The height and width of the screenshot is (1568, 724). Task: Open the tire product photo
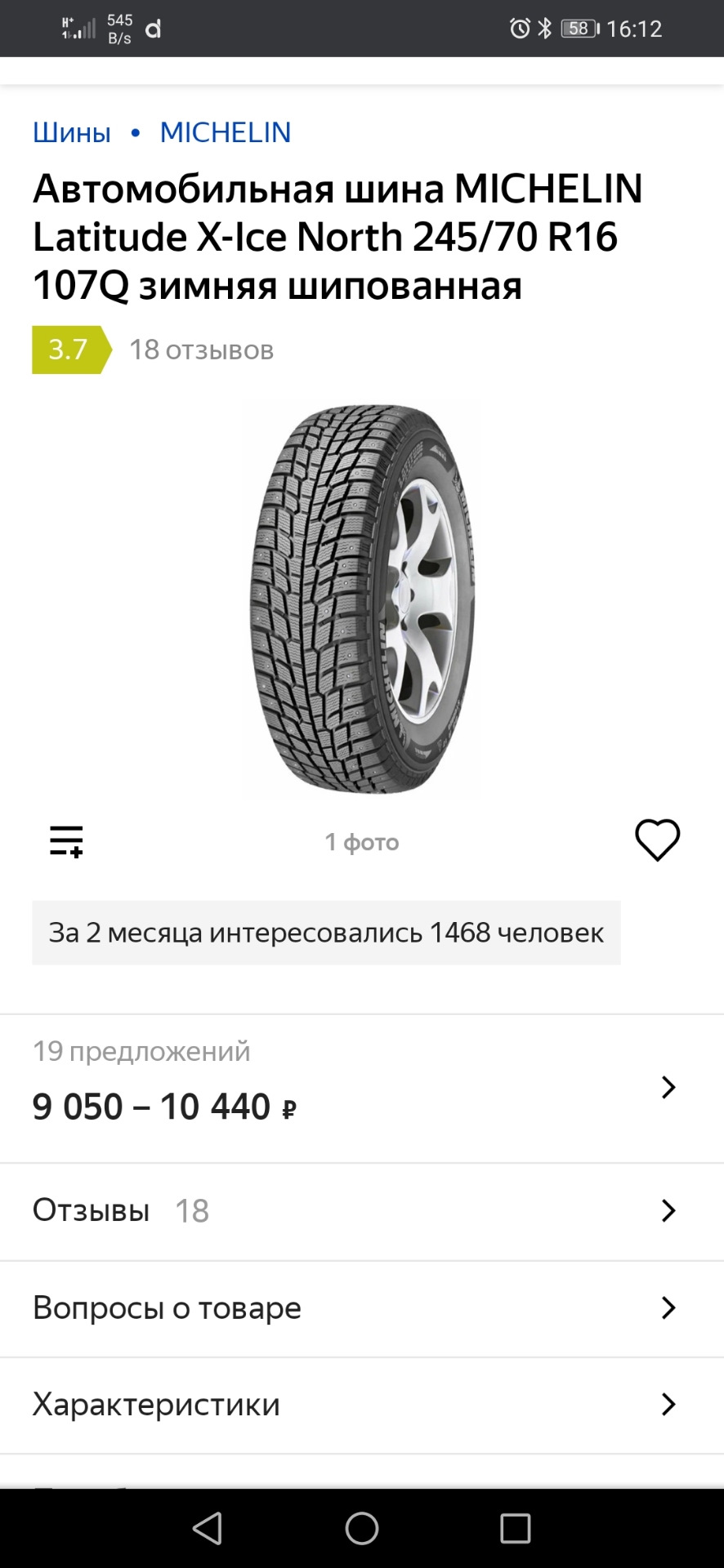362,599
